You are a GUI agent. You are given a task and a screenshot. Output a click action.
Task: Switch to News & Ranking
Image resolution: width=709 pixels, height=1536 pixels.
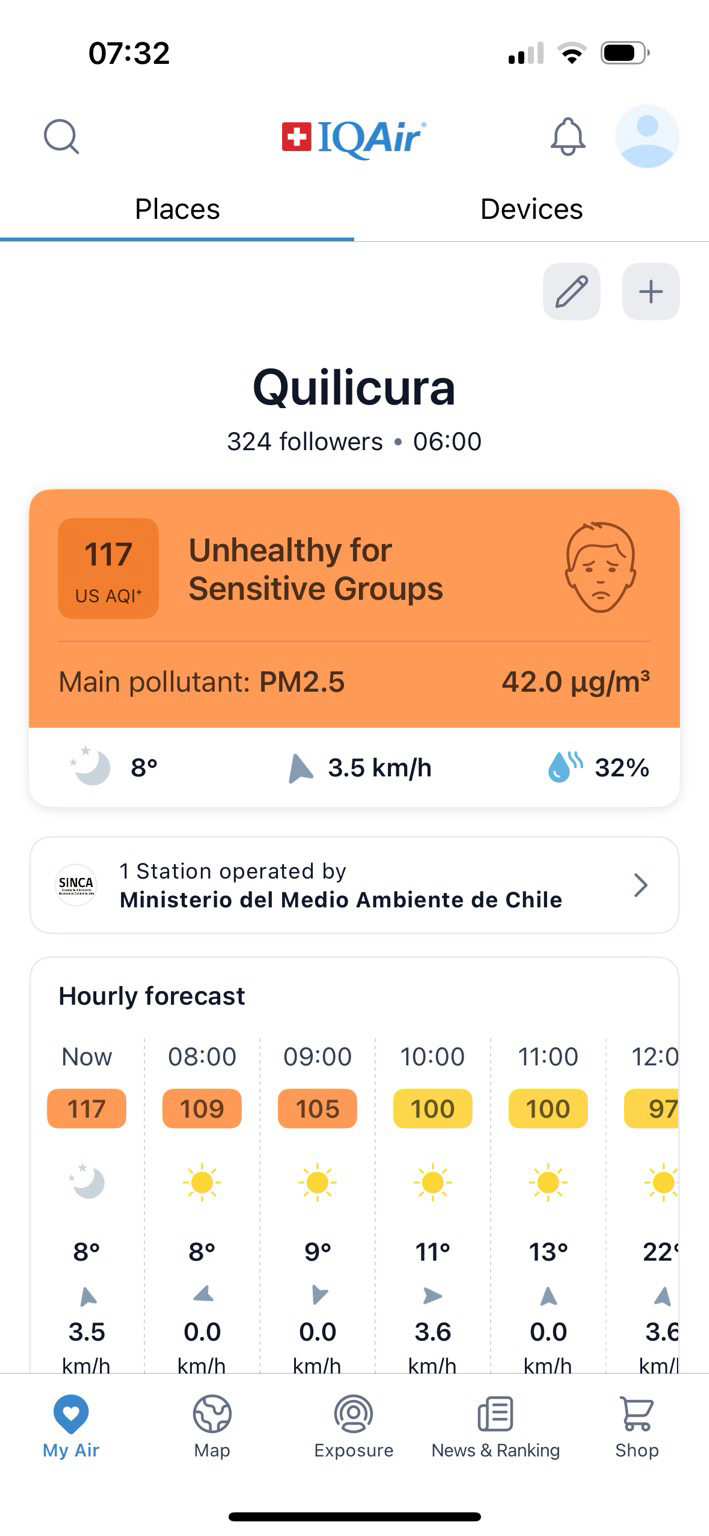(495, 1427)
